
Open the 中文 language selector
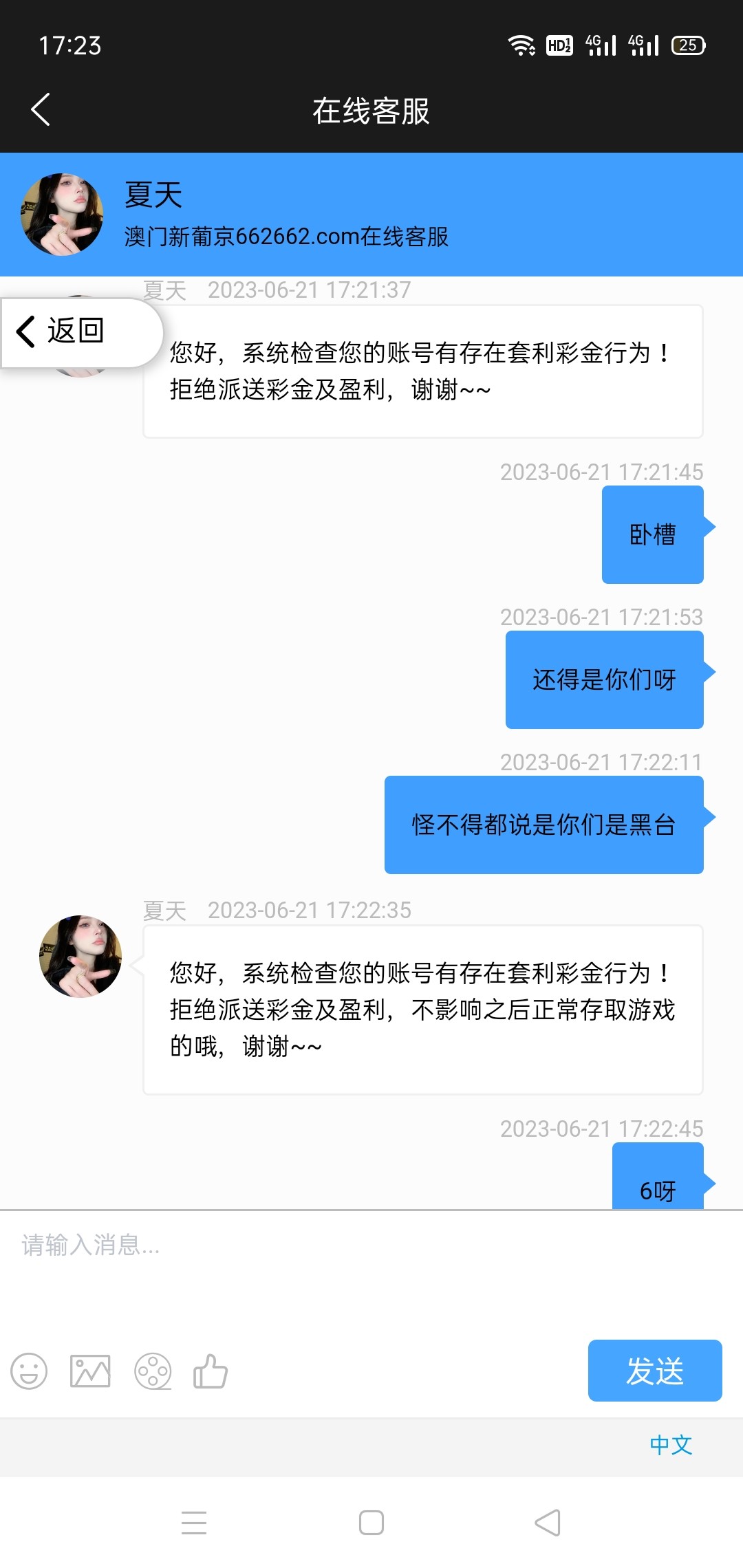pos(671,1445)
